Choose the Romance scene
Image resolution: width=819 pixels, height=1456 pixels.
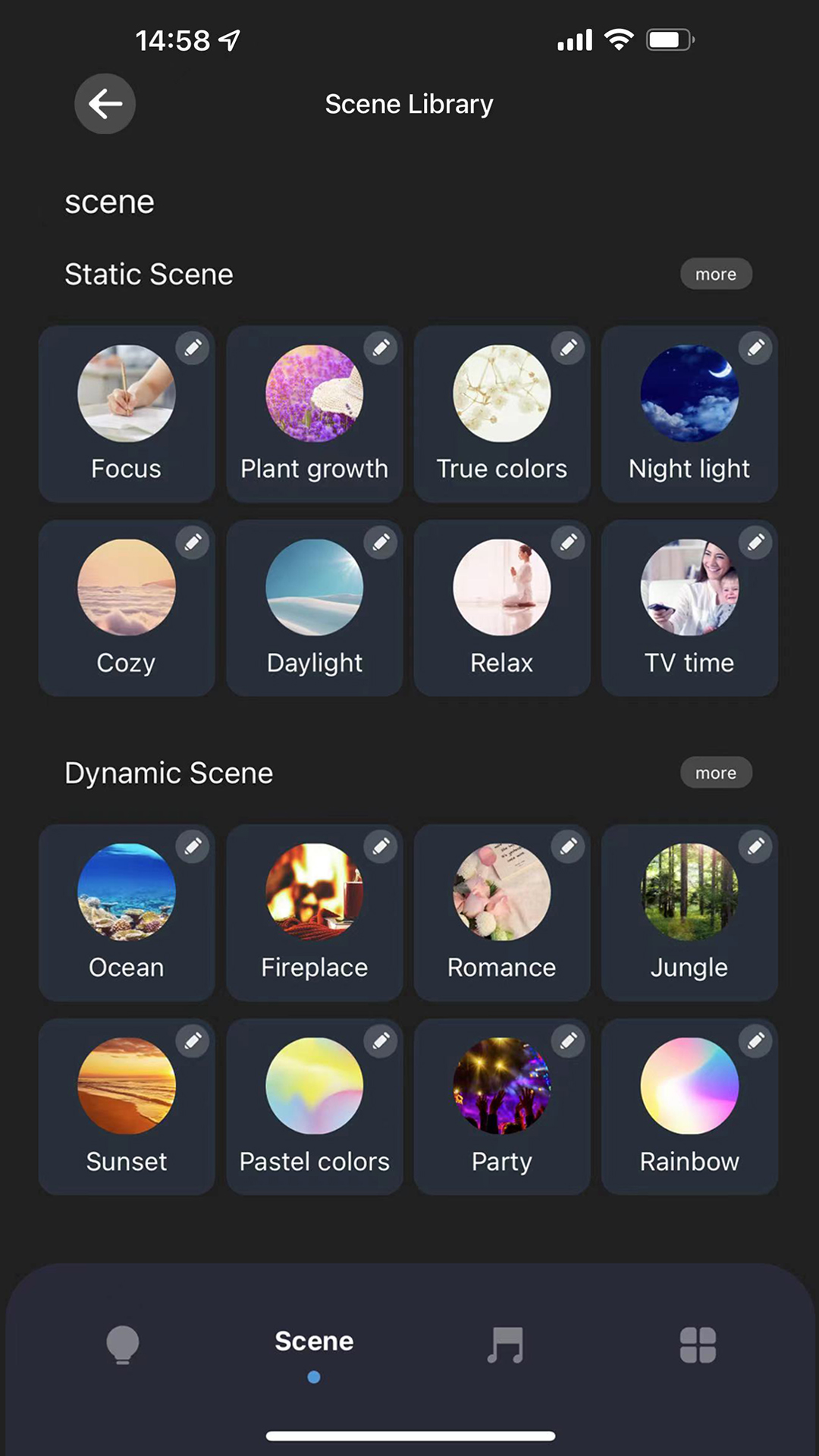[501, 912]
